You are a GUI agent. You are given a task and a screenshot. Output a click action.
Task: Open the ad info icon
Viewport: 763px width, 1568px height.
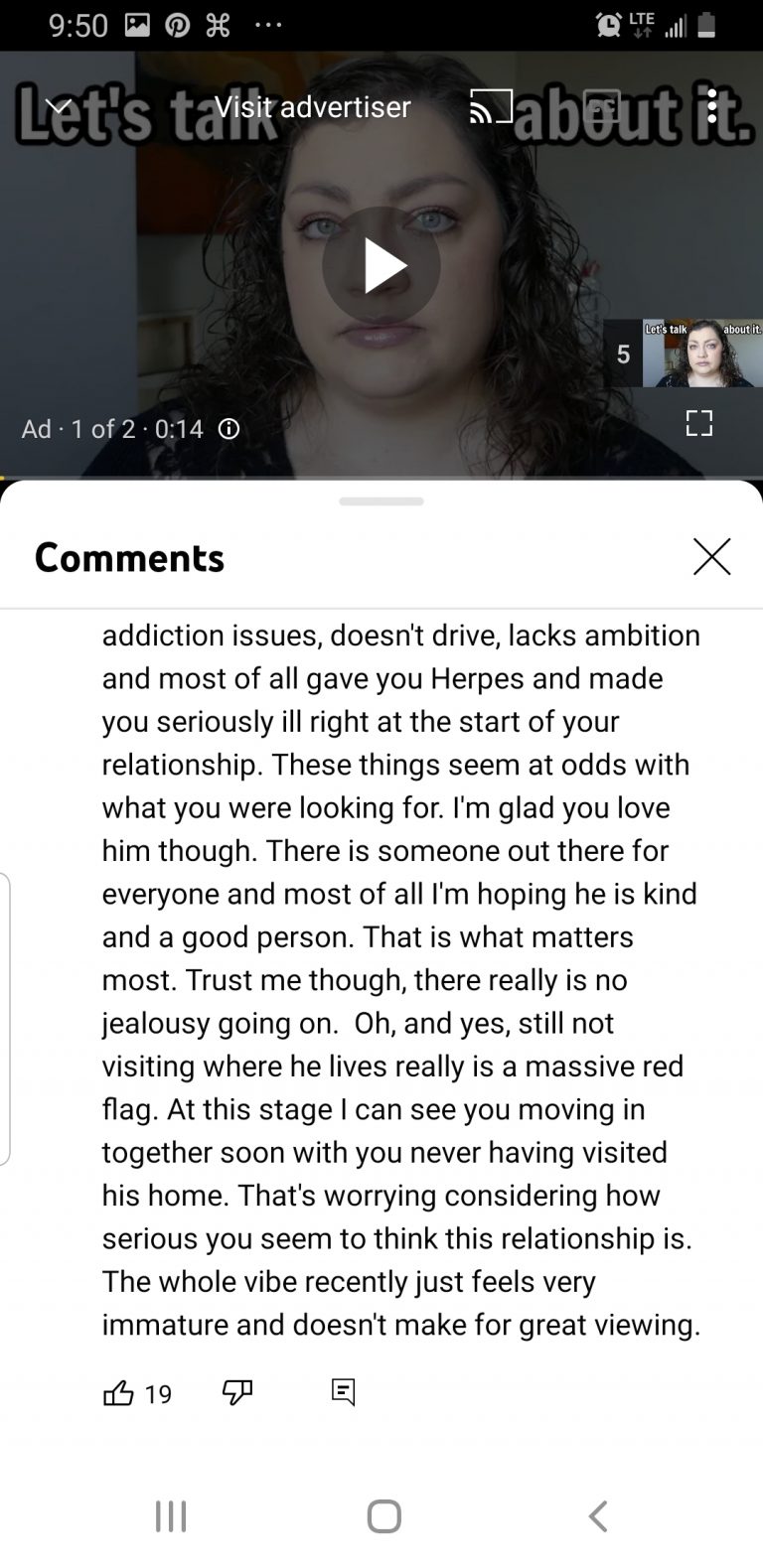(229, 429)
